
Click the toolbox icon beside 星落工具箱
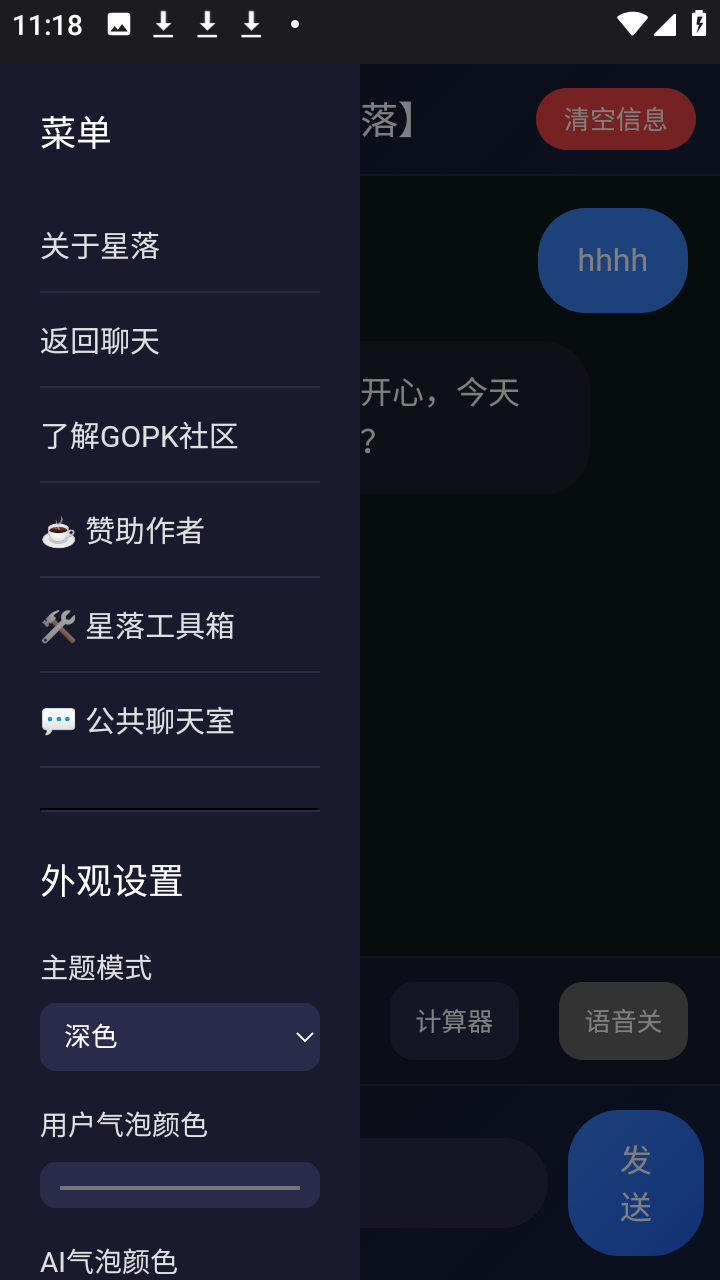pyautogui.click(x=59, y=626)
